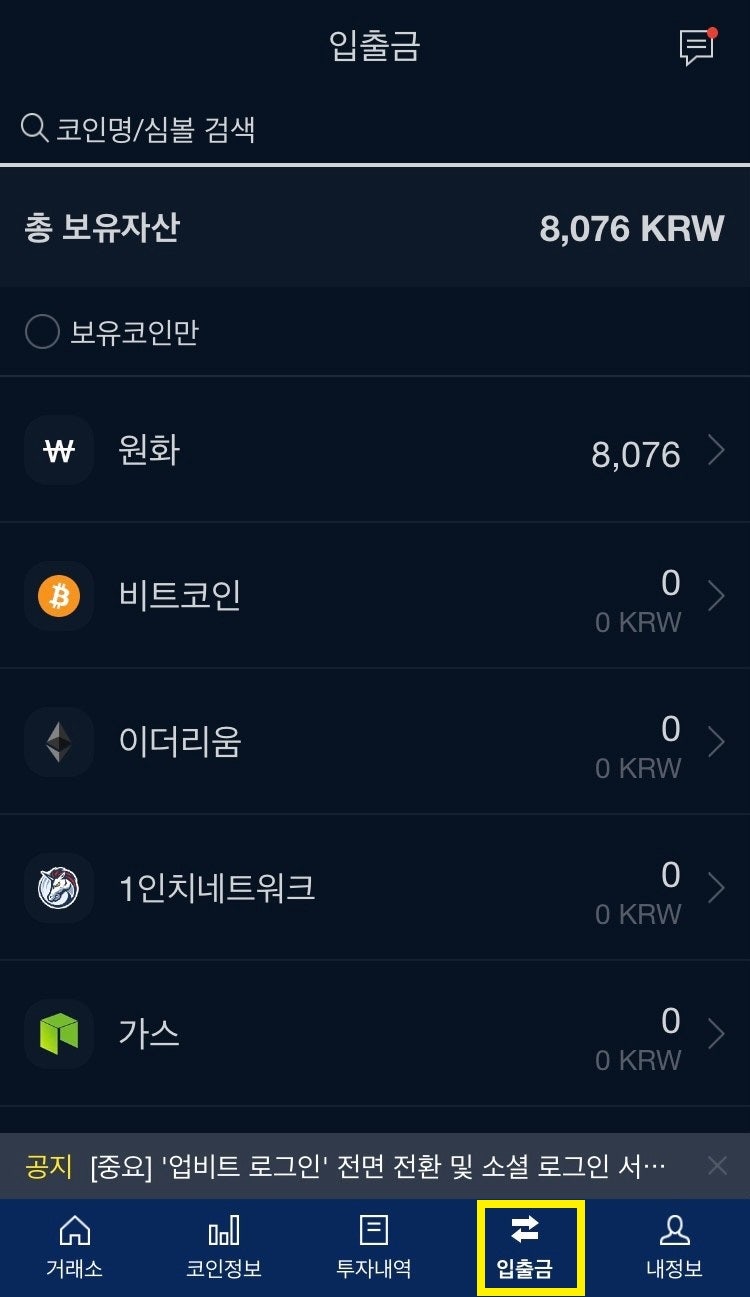Select the Bitcoin coin logo
750x1297 pixels.
pyautogui.click(x=58, y=596)
